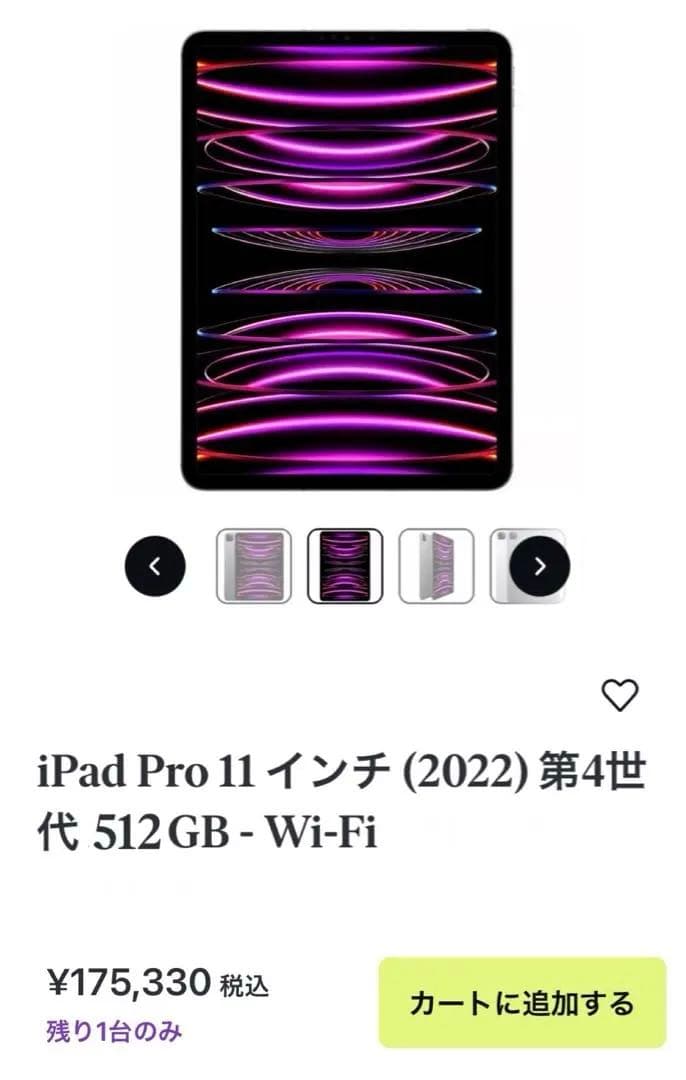Screen dimensions: 686x1080
Task: Show the next product image
Action: [540, 566]
